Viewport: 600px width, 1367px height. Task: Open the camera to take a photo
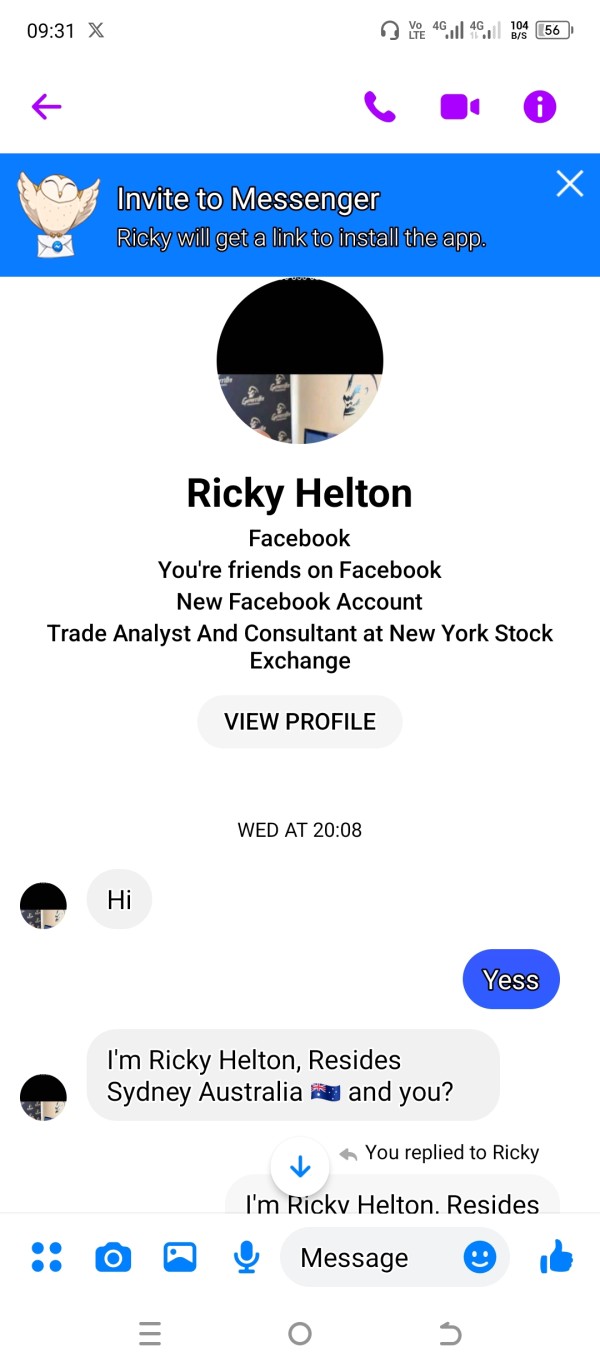113,1257
